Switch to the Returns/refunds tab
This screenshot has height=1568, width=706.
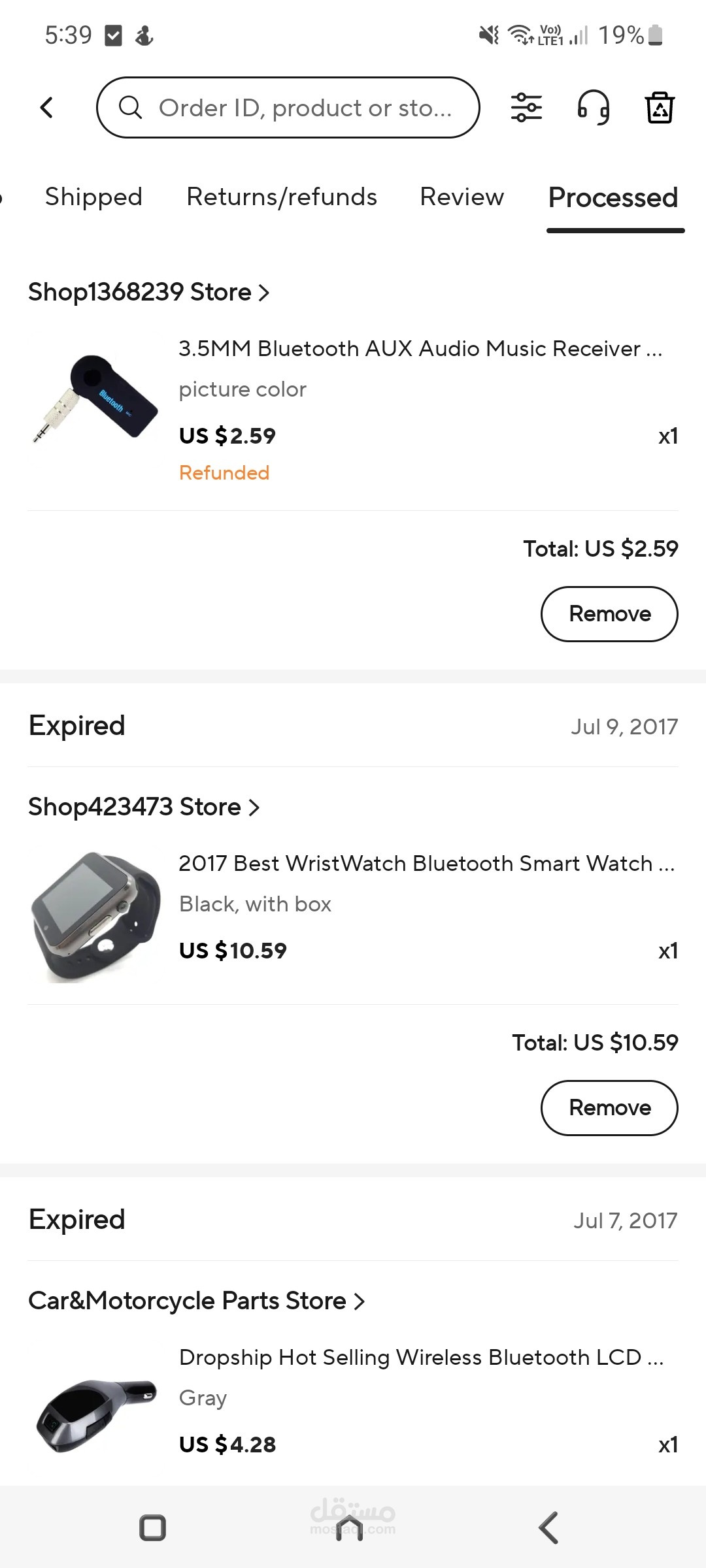pyautogui.click(x=282, y=197)
